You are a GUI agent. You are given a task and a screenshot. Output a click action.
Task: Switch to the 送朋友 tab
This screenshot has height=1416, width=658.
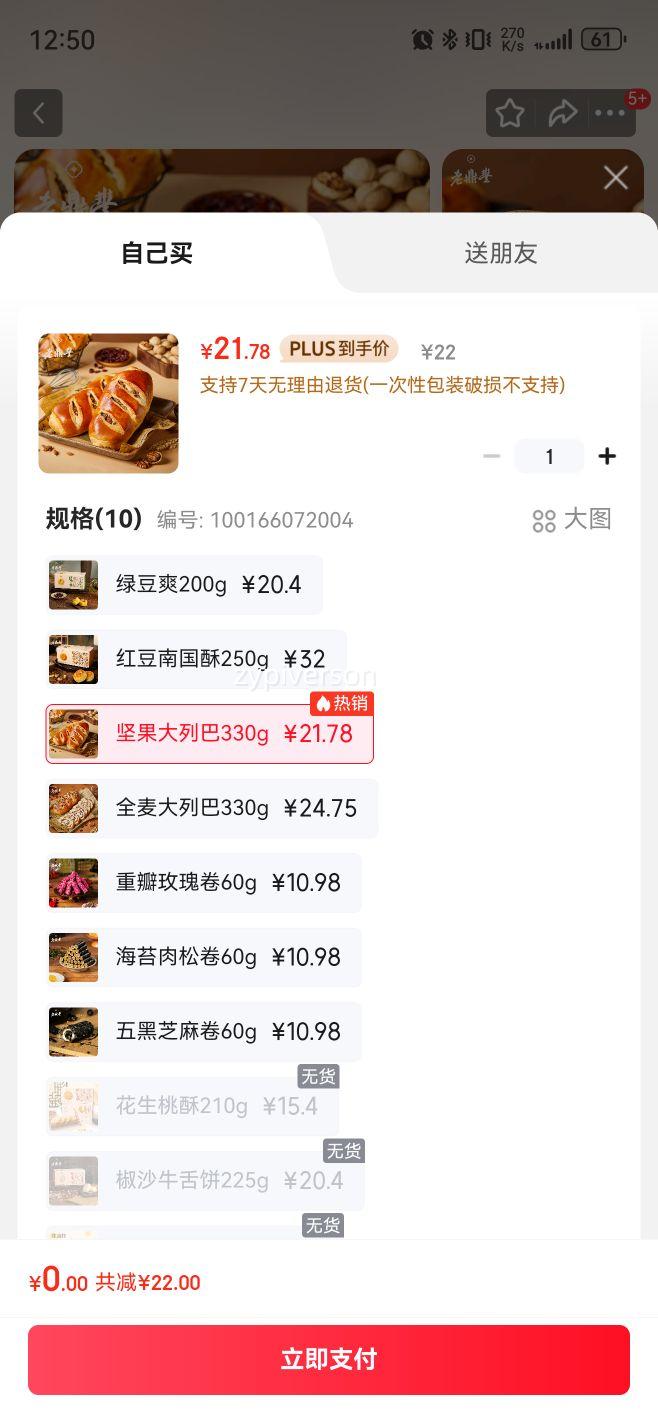[x=500, y=253]
